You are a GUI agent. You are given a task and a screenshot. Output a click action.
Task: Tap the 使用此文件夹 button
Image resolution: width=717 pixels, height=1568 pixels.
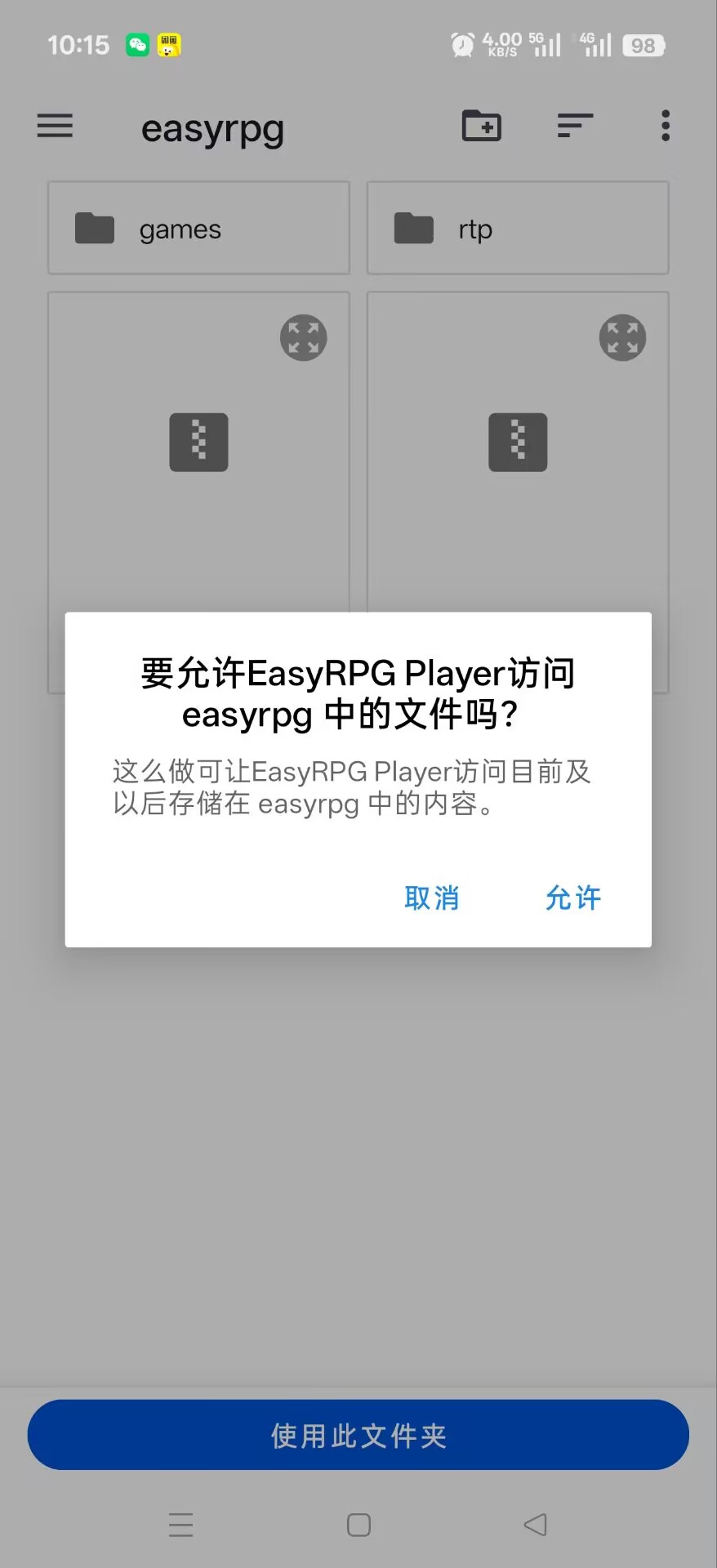tap(358, 1435)
